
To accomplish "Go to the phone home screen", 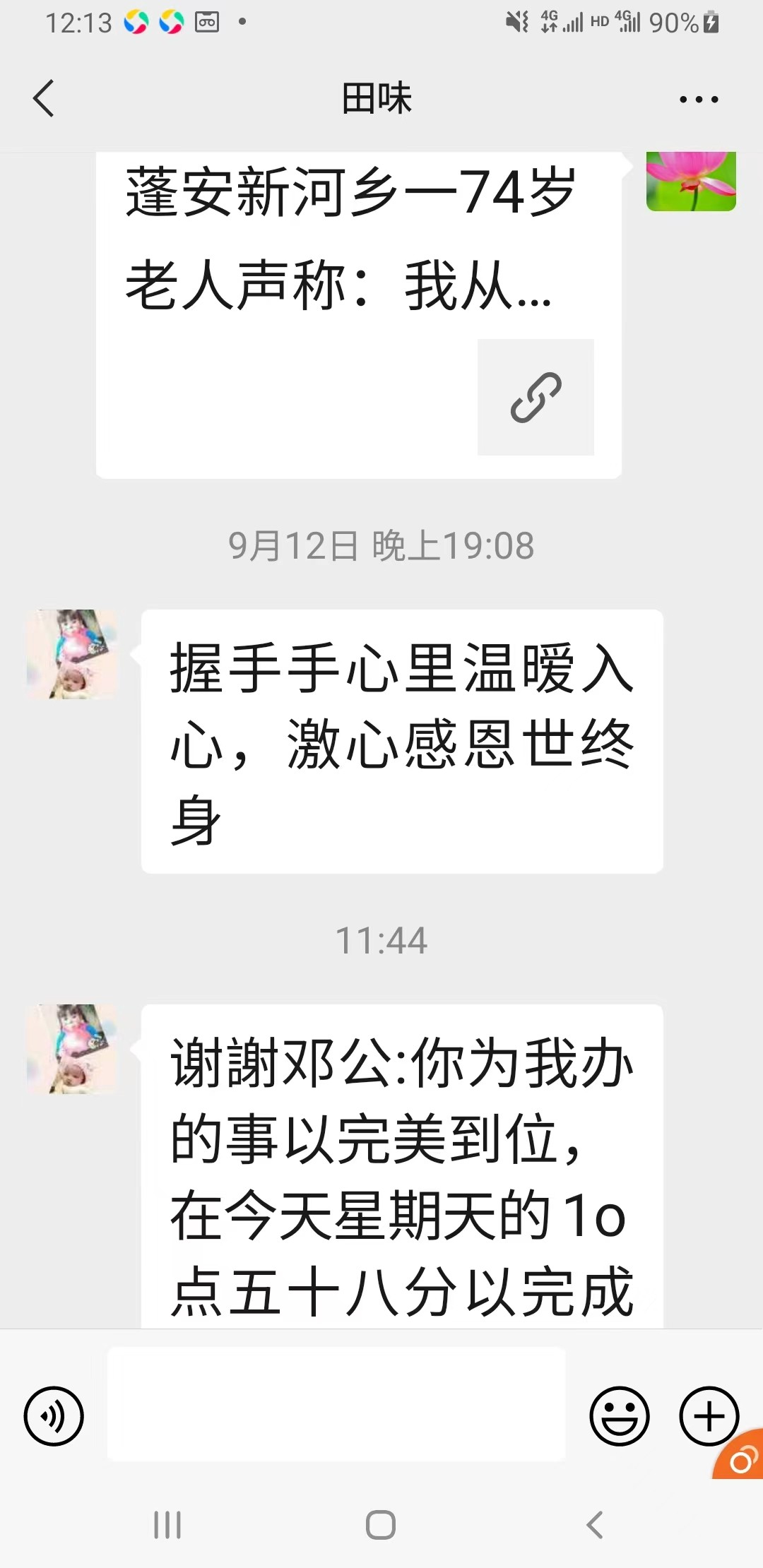I will click(381, 1525).
